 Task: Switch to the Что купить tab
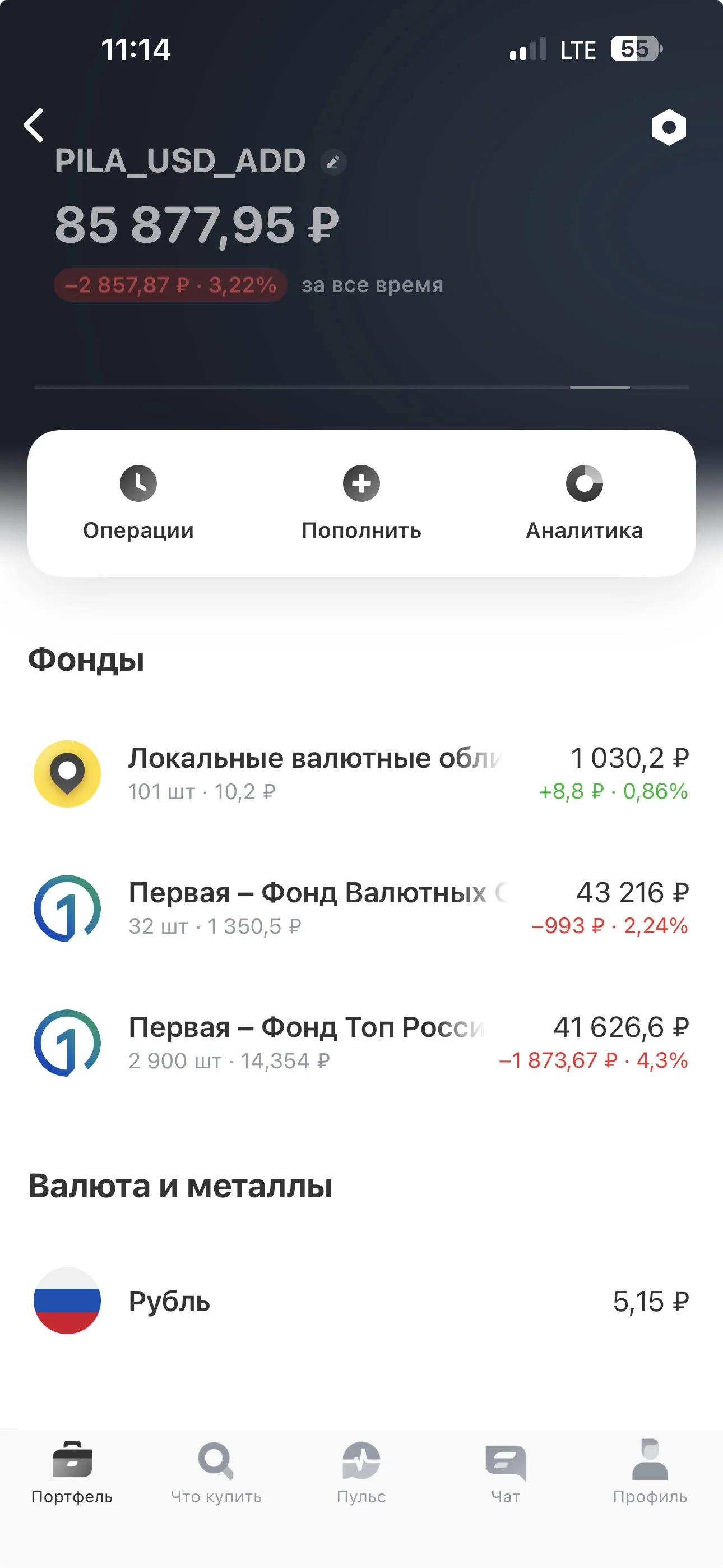tap(216, 1472)
